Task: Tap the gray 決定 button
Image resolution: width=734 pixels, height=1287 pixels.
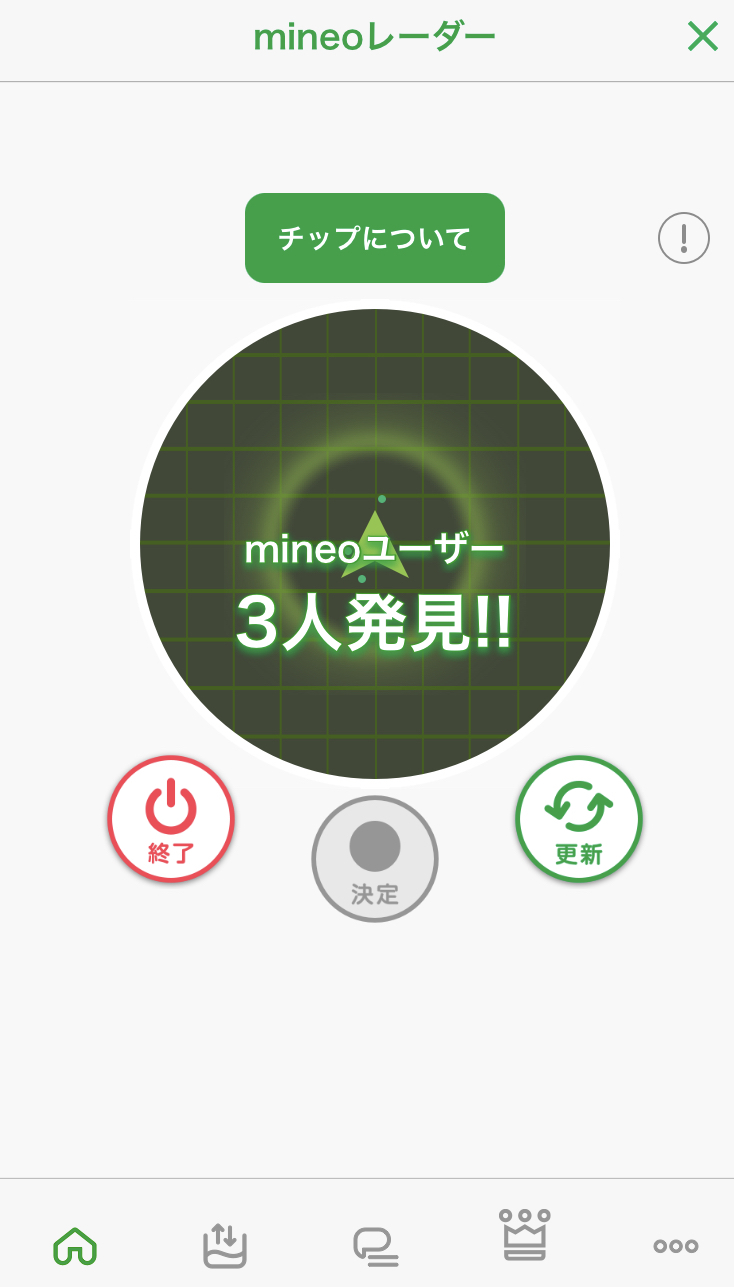Action: pos(375,859)
